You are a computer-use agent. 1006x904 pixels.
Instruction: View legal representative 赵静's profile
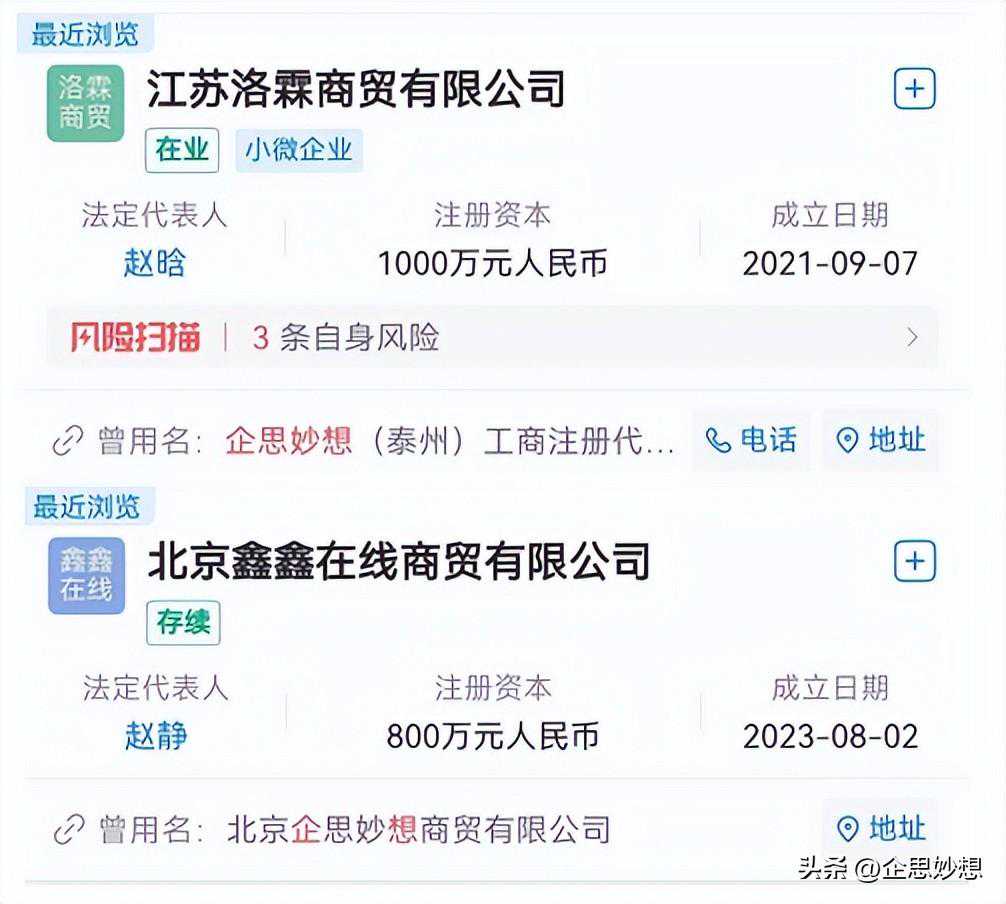pyautogui.click(x=156, y=736)
